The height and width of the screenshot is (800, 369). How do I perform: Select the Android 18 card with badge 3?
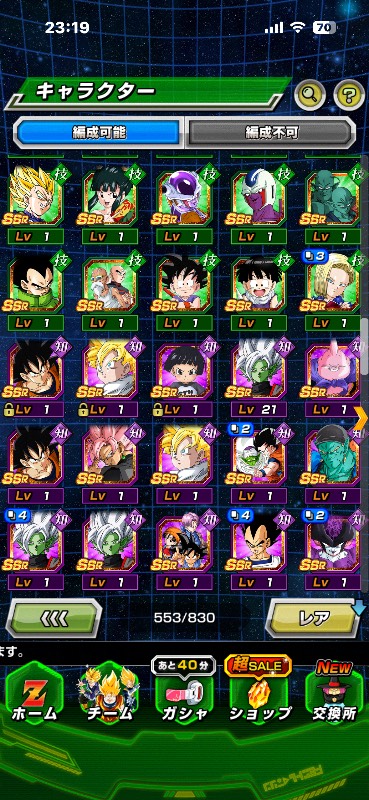point(333,291)
